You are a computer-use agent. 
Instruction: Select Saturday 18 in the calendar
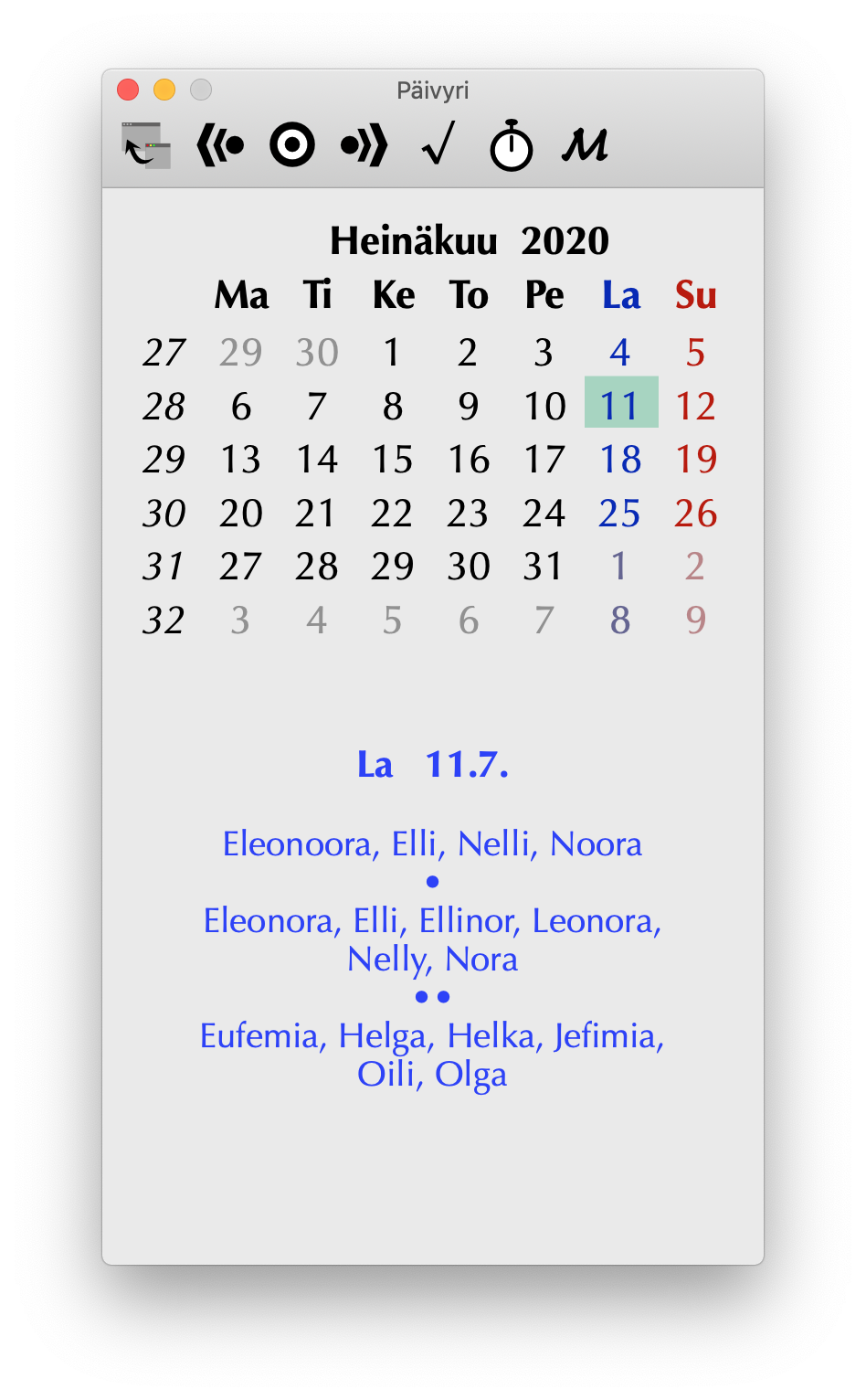click(x=620, y=460)
